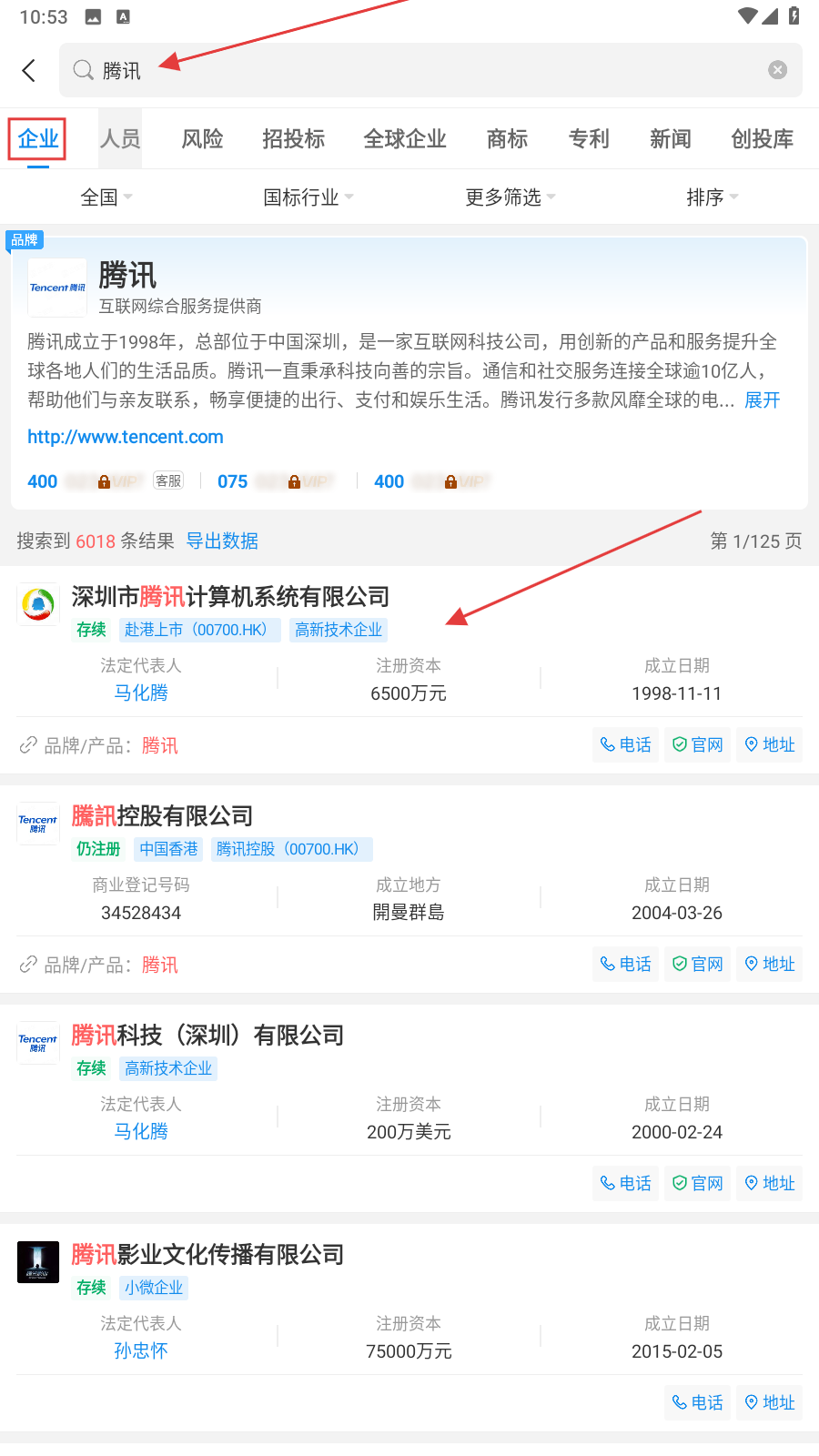The width and height of the screenshot is (819, 1456).
Task: Open the 招投标 tab
Action: click(293, 139)
